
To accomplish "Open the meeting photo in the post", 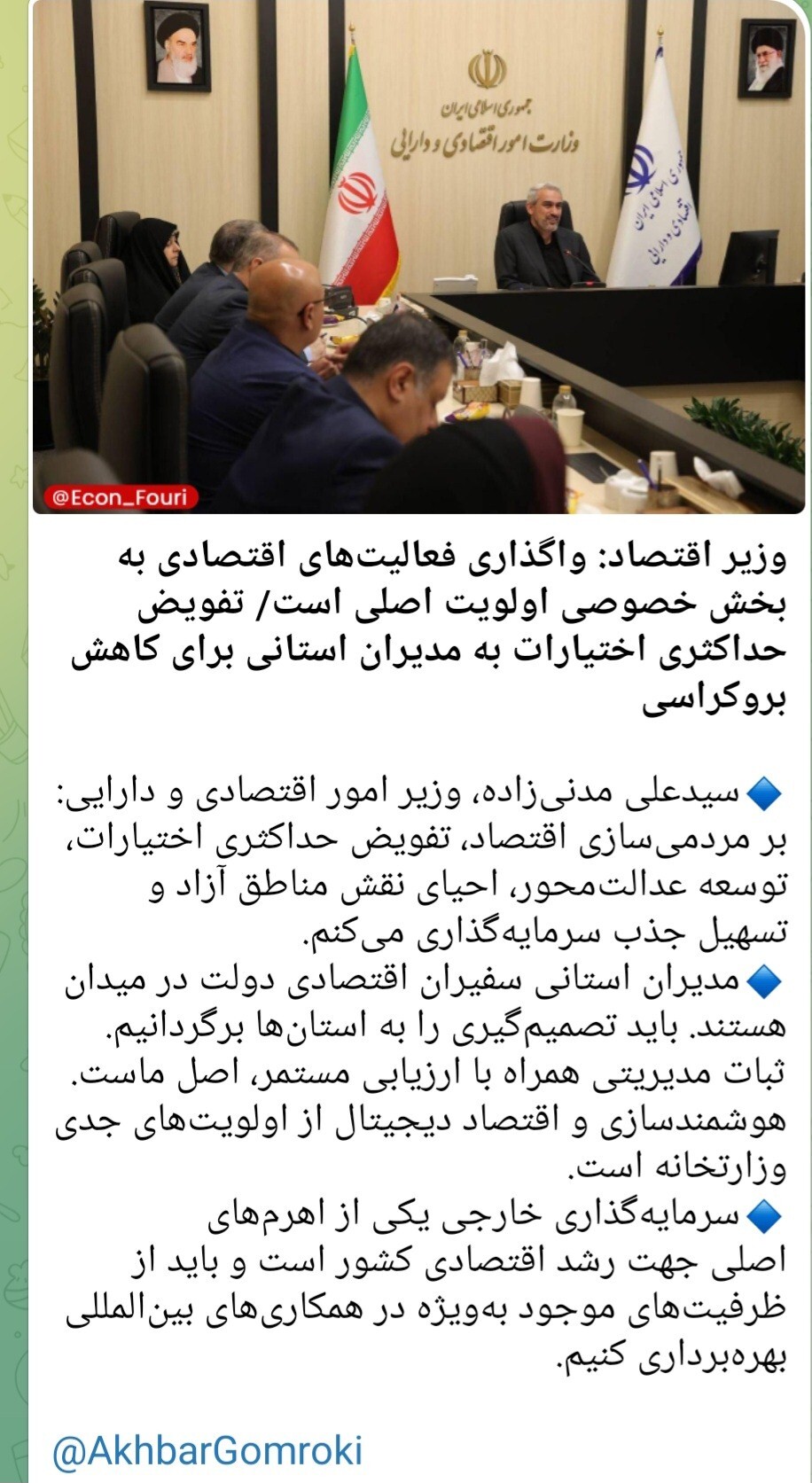I will click(420, 257).
